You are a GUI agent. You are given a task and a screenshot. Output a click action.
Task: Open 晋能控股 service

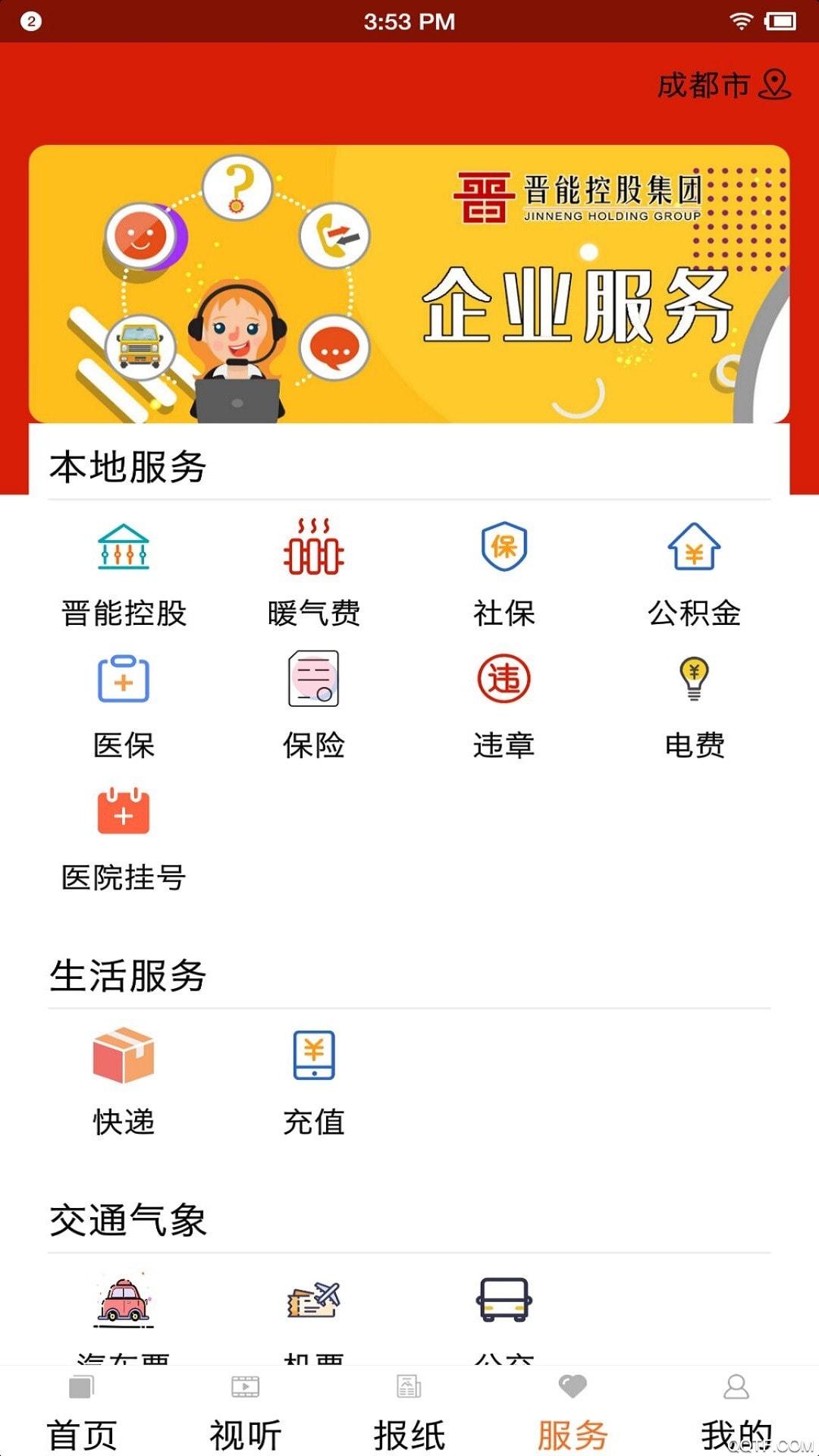pyautogui.click(x=124, y=574)
